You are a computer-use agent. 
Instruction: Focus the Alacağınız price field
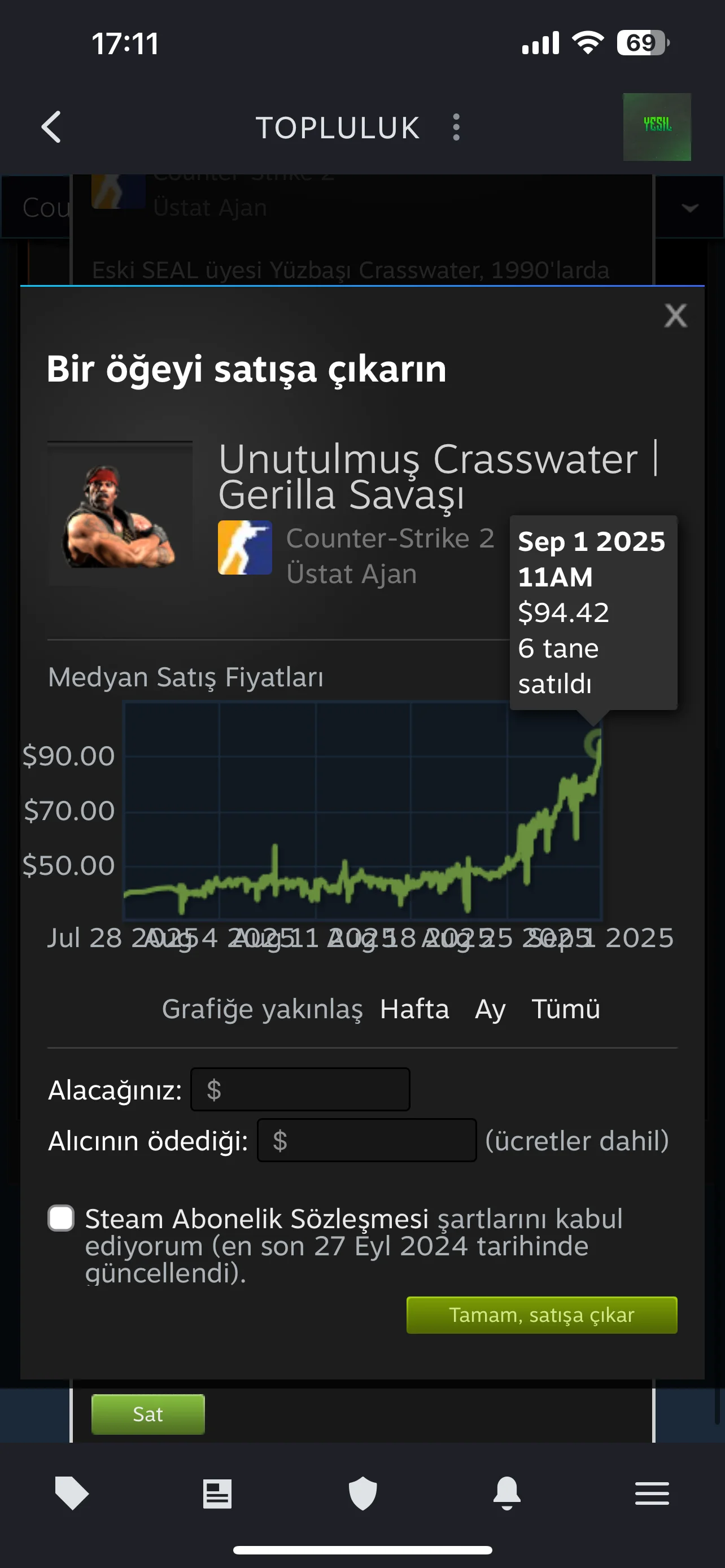coord(300,1089)
